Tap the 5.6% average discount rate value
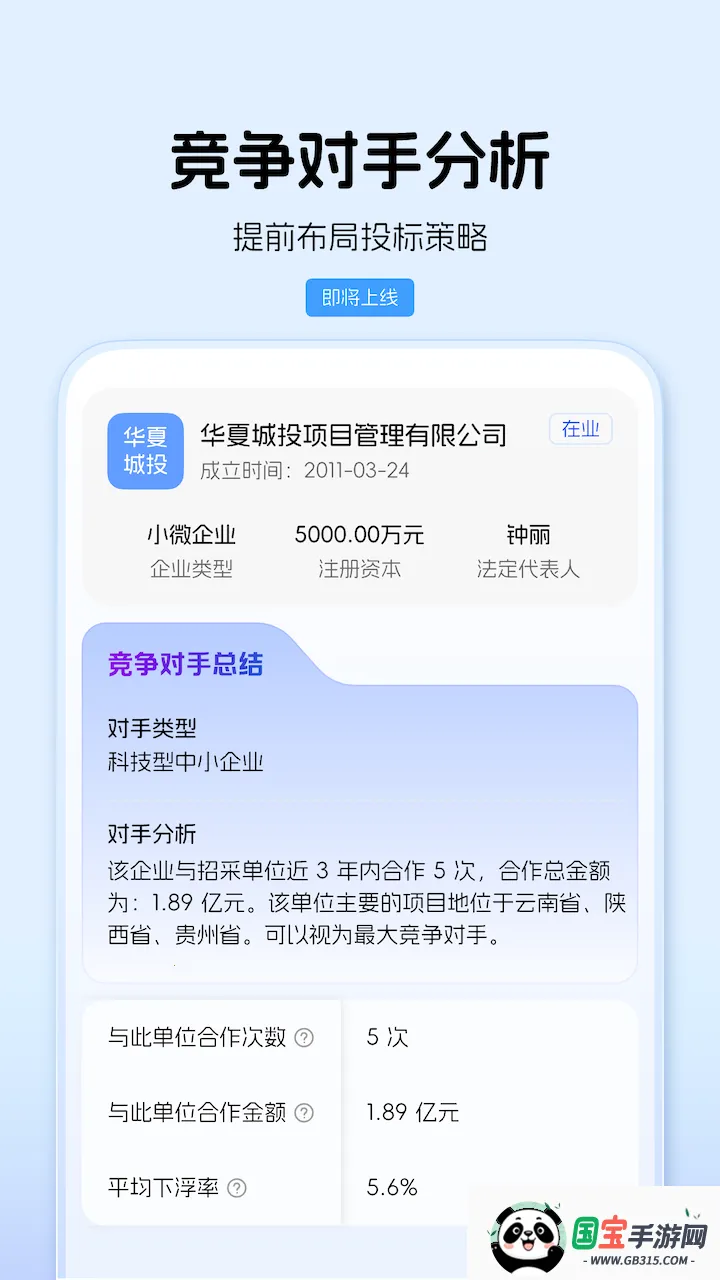Image resolution: width=720 pixels, height=1280 pixels. (x=391, y=1188)
